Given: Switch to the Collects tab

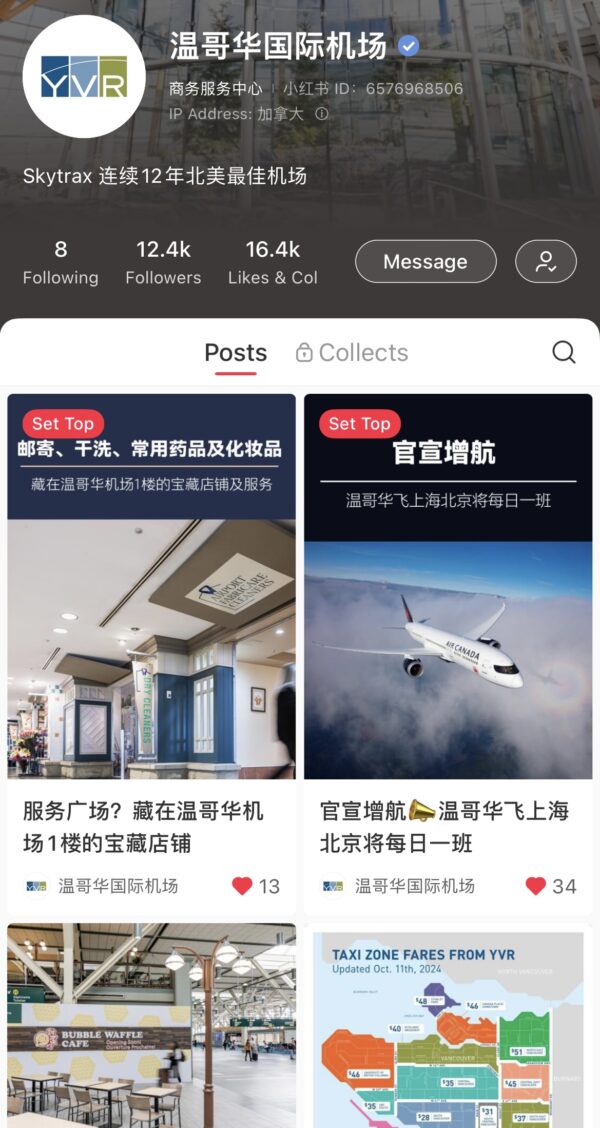Looking at the screenshot, I should coord(352,352).
